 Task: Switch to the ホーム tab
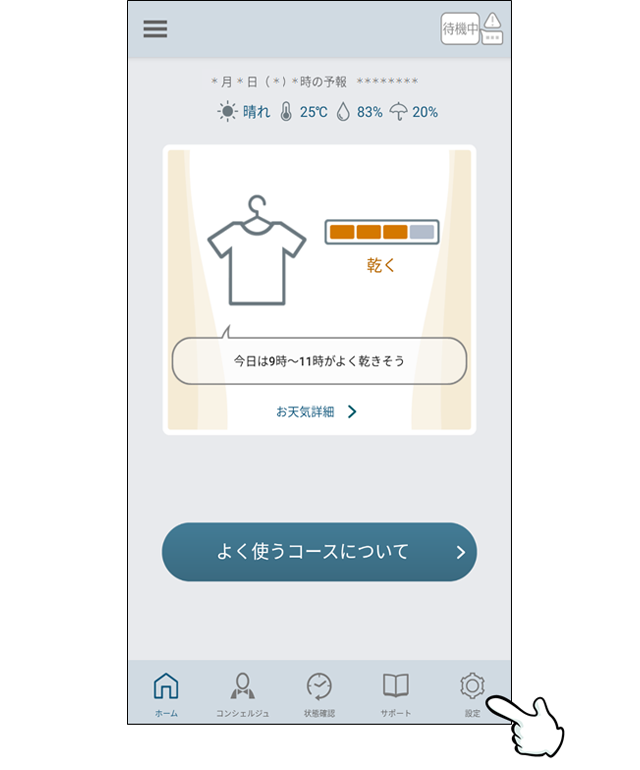(x=166, y=692)
